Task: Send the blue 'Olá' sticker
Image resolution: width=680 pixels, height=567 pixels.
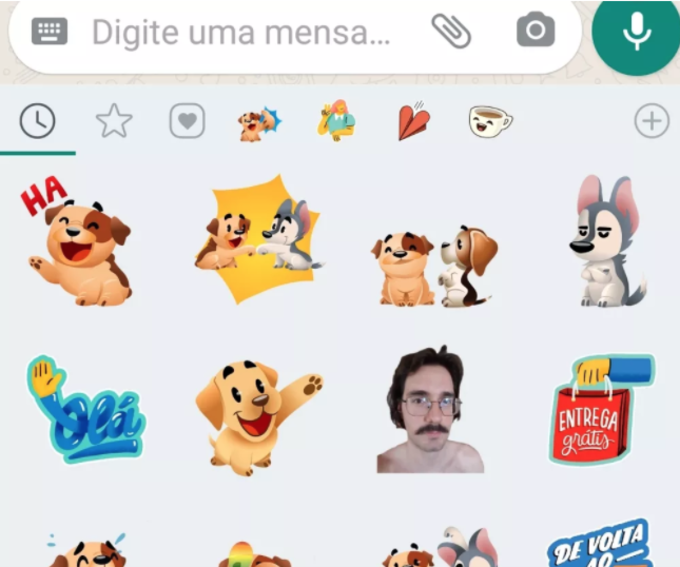Action: 84,410
